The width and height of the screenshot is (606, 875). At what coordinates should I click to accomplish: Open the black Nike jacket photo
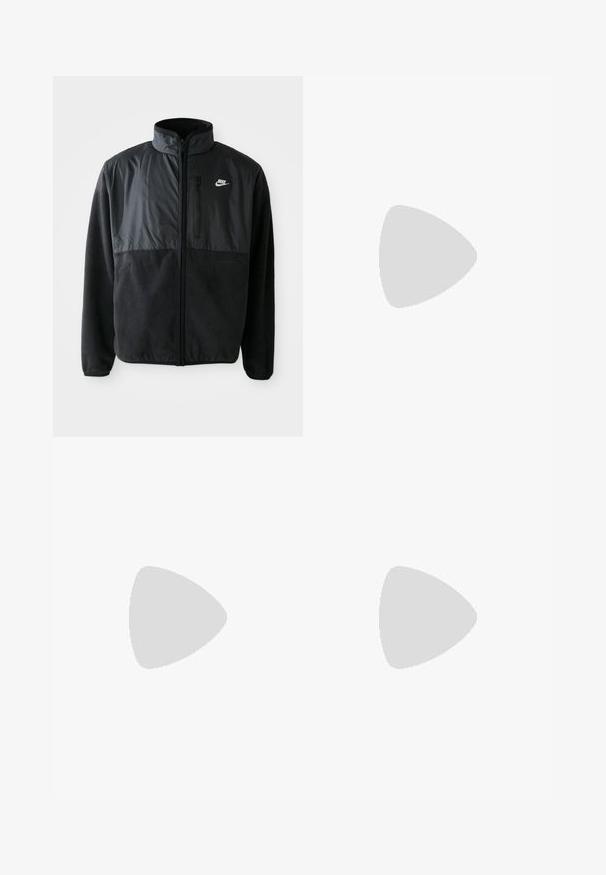[x=178, y=255]
